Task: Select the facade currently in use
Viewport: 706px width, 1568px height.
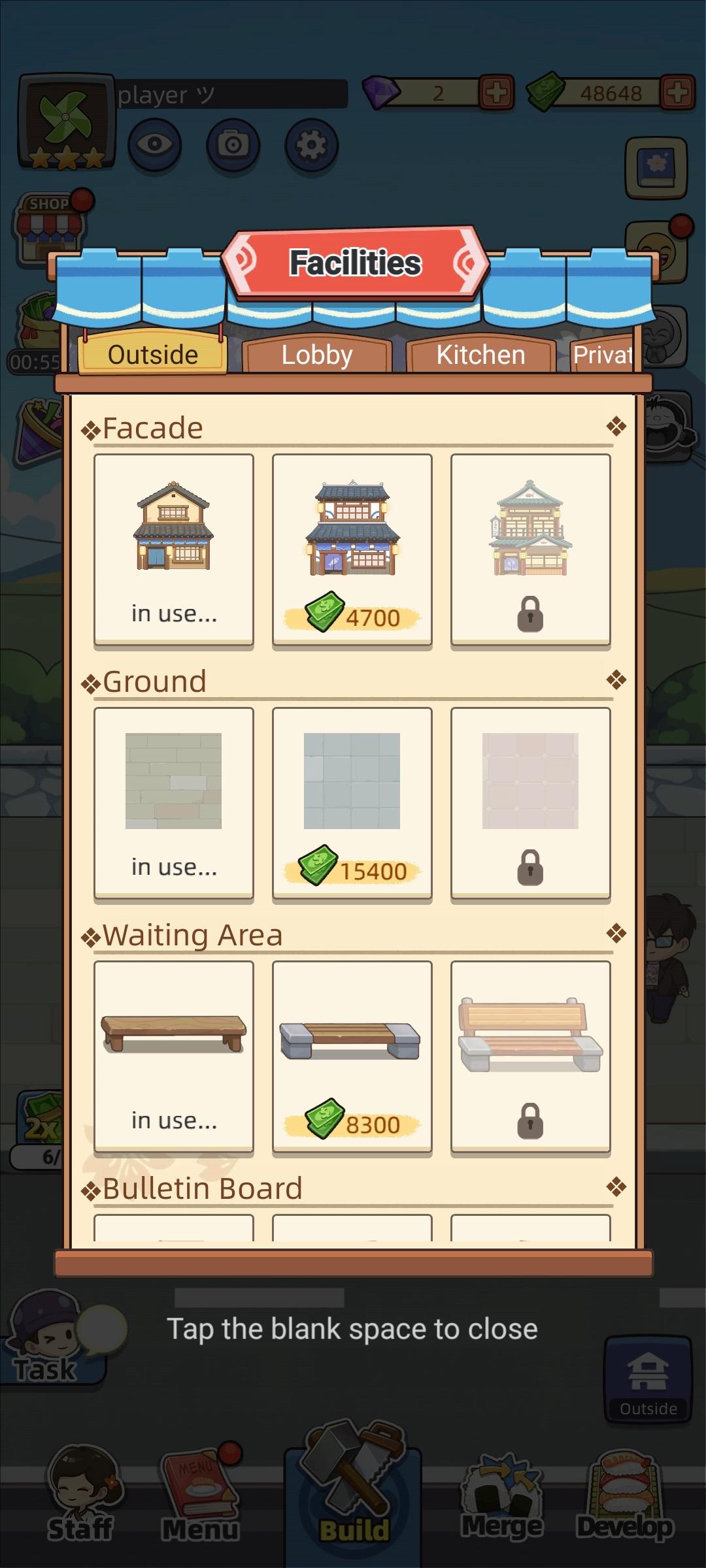Action: [174, 550]
